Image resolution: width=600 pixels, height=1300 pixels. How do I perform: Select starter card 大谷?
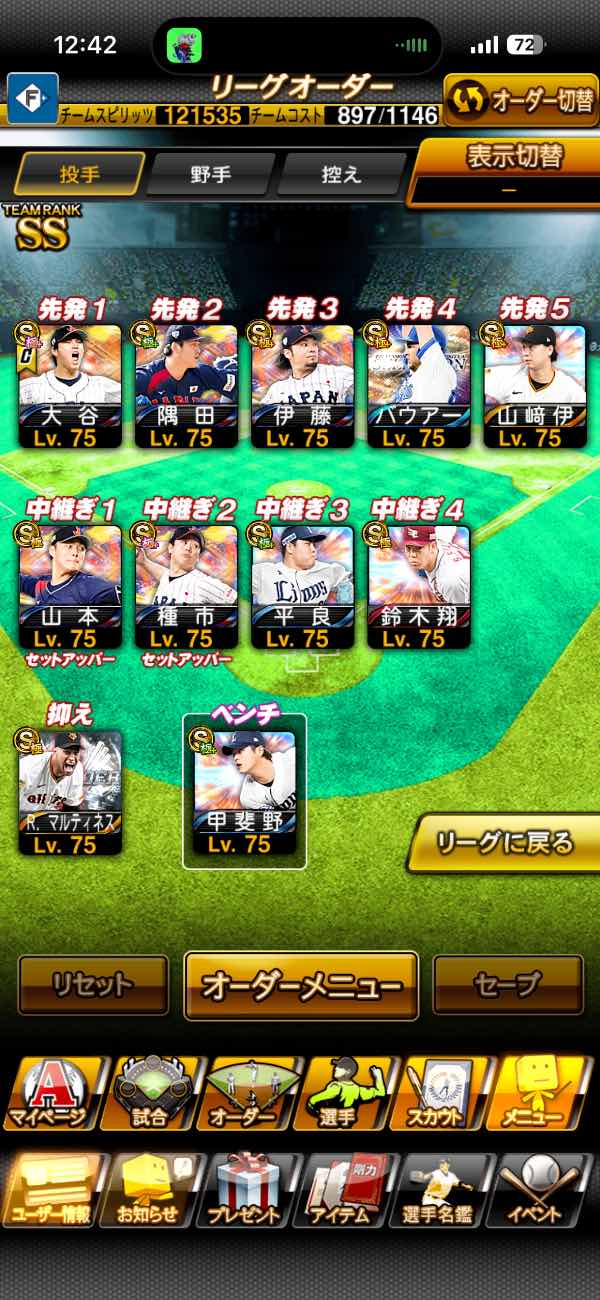(70, 386)
